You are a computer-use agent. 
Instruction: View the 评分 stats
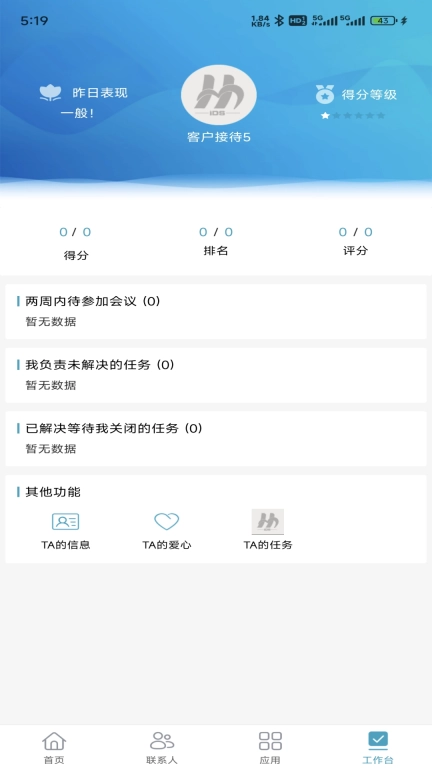point(355,241)
